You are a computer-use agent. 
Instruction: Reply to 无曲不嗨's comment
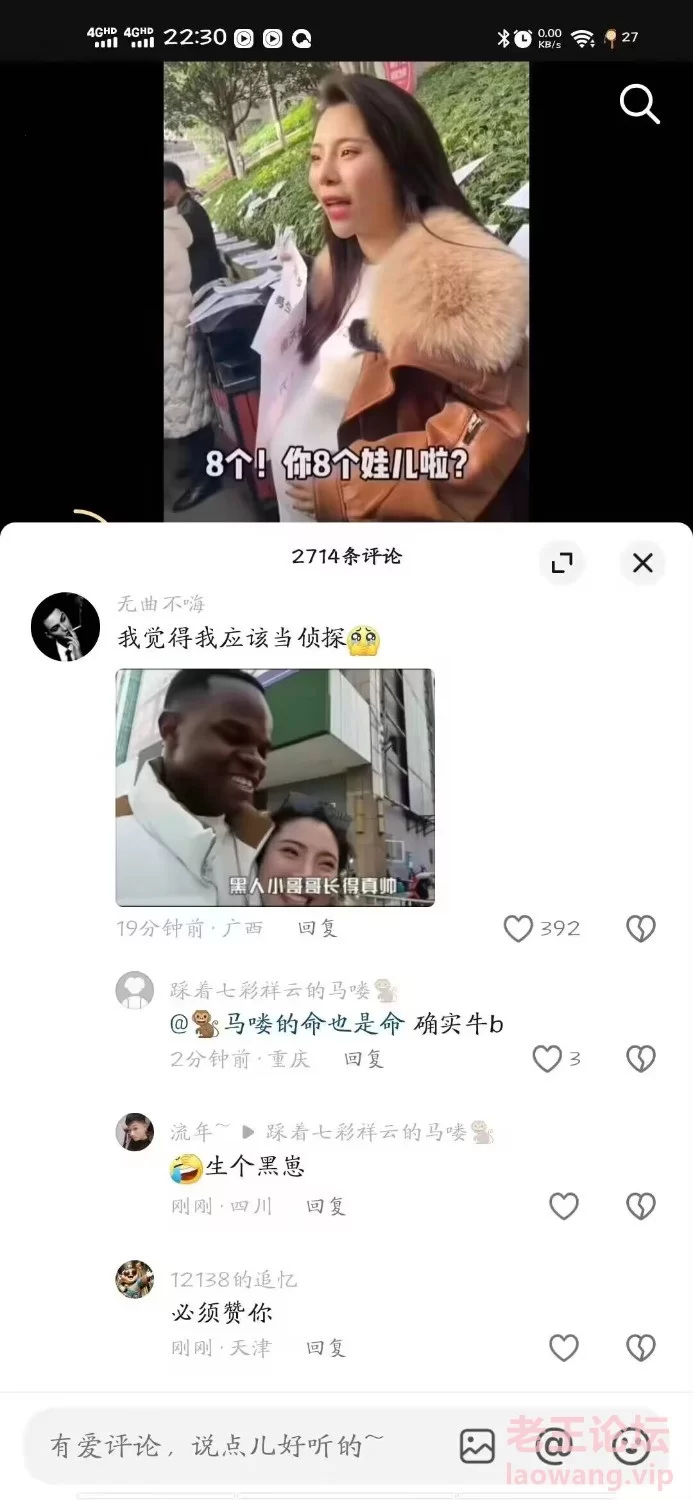click(318, 928)
